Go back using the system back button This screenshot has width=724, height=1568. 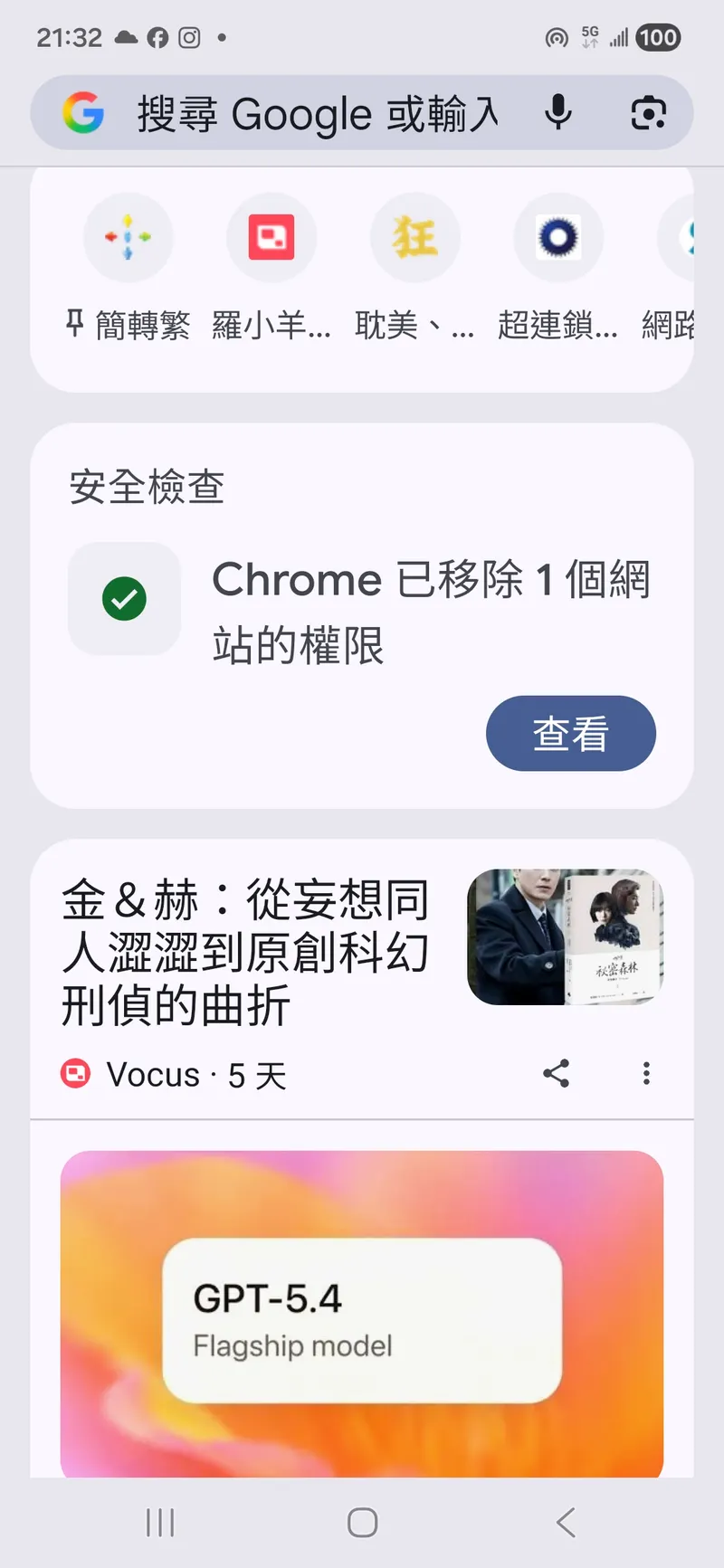(x=566, y=1522)
